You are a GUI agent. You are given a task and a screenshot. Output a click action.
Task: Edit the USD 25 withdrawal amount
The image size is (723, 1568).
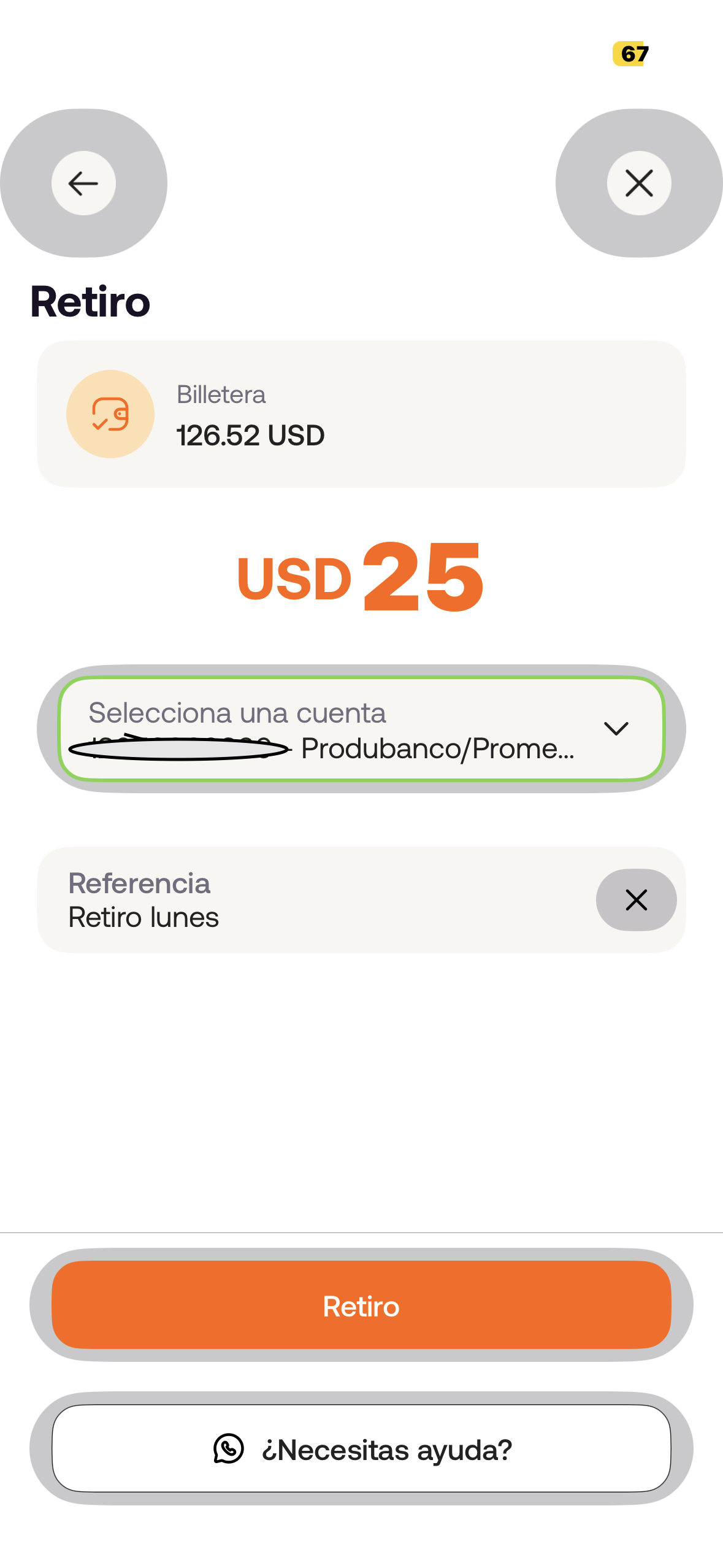(x=361, y=577)
